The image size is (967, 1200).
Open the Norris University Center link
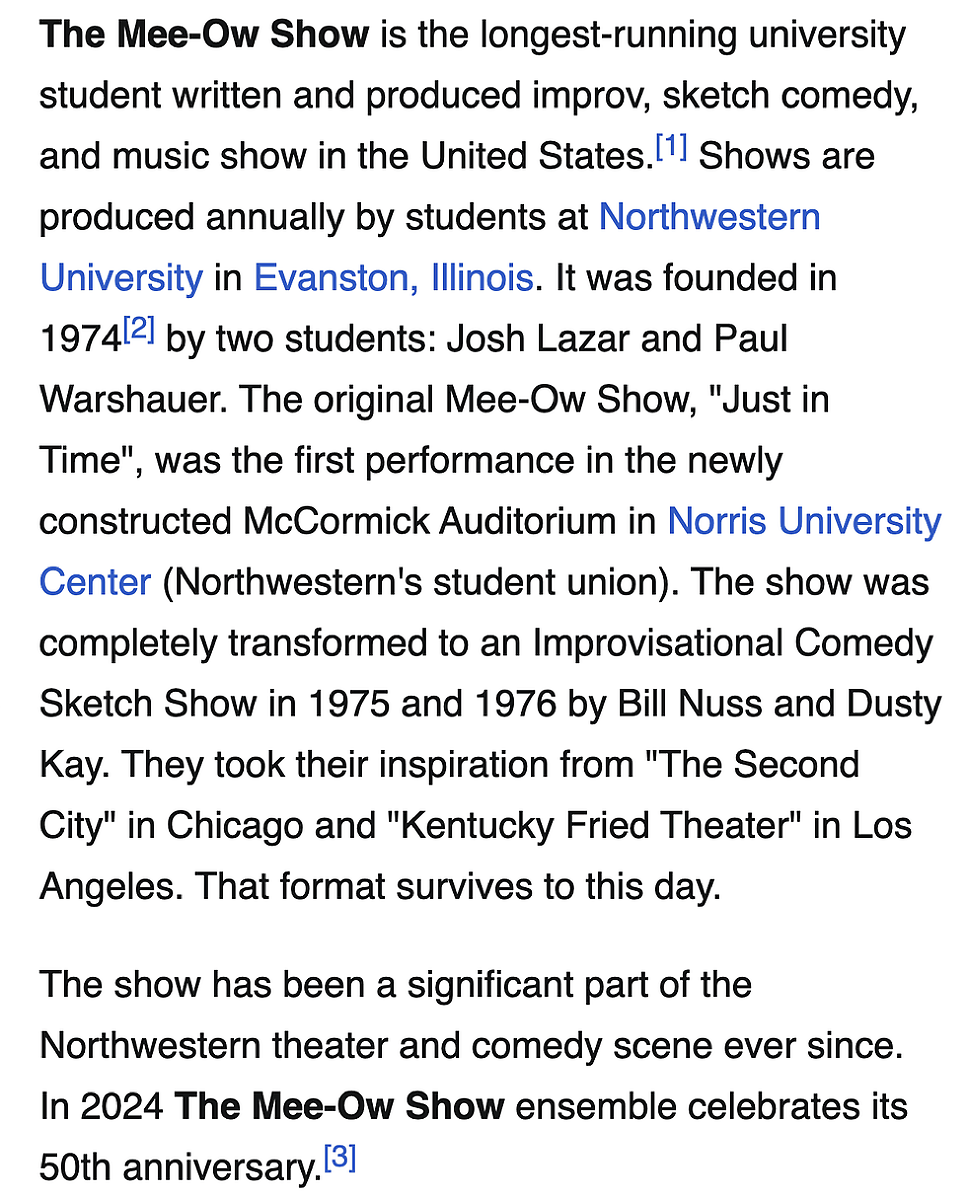[x=803, y=521]
